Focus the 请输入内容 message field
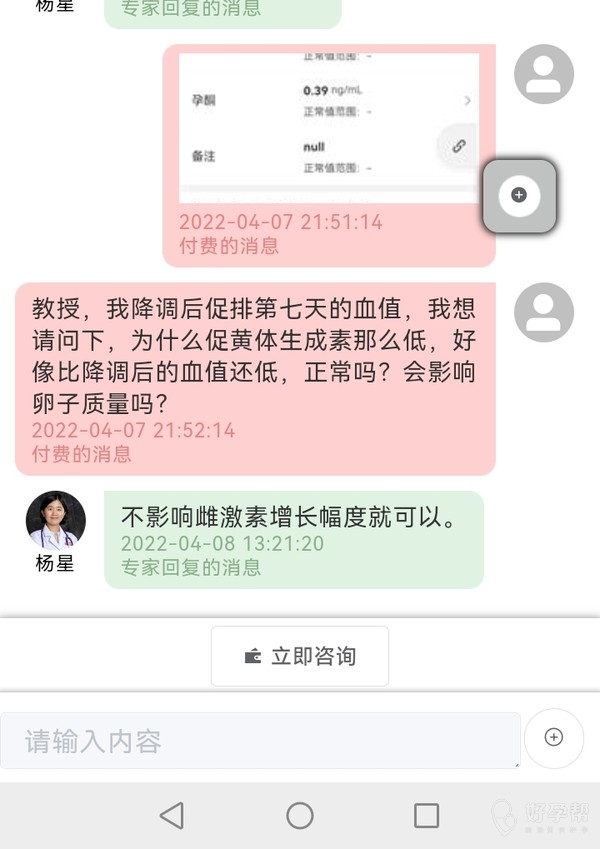 (260, 741)
